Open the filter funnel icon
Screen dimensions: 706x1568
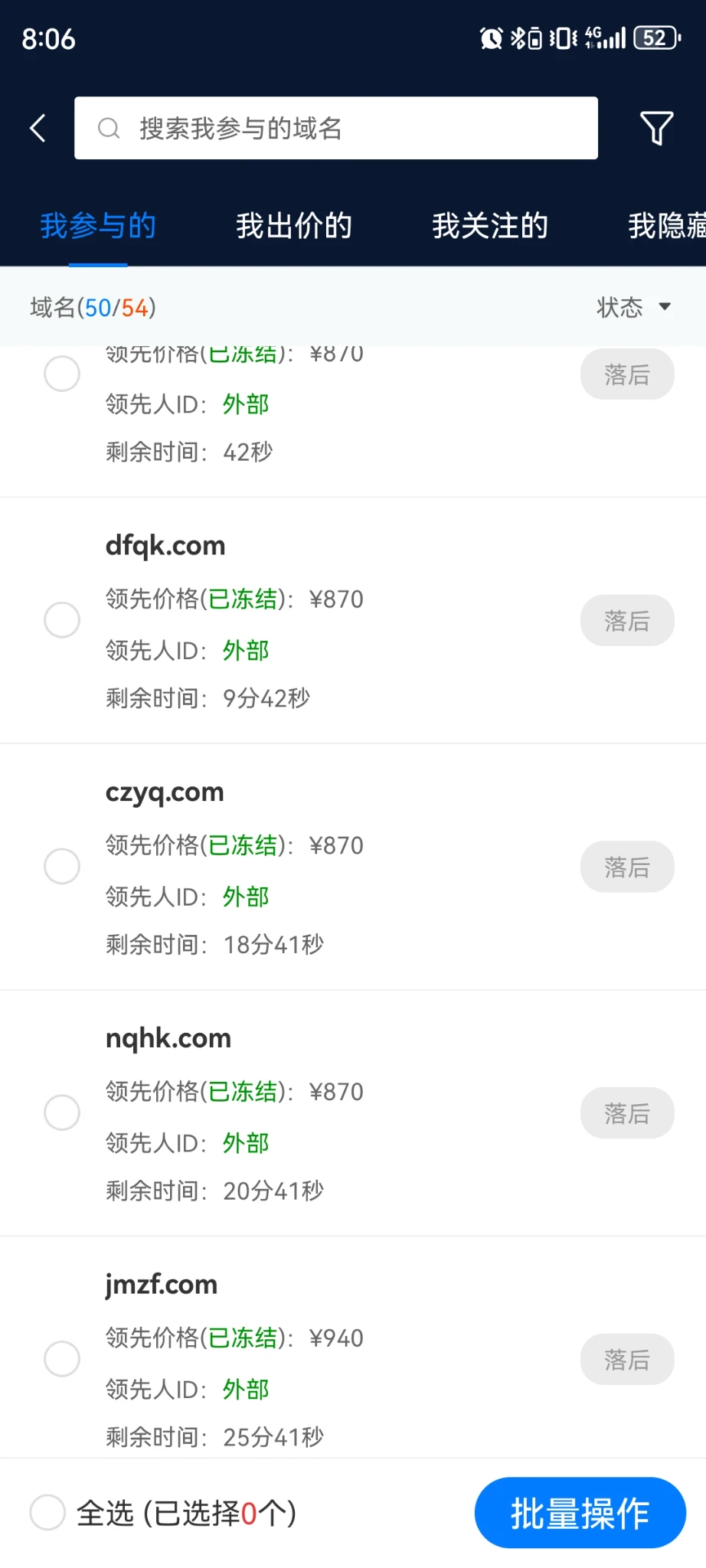click(656, 128)
